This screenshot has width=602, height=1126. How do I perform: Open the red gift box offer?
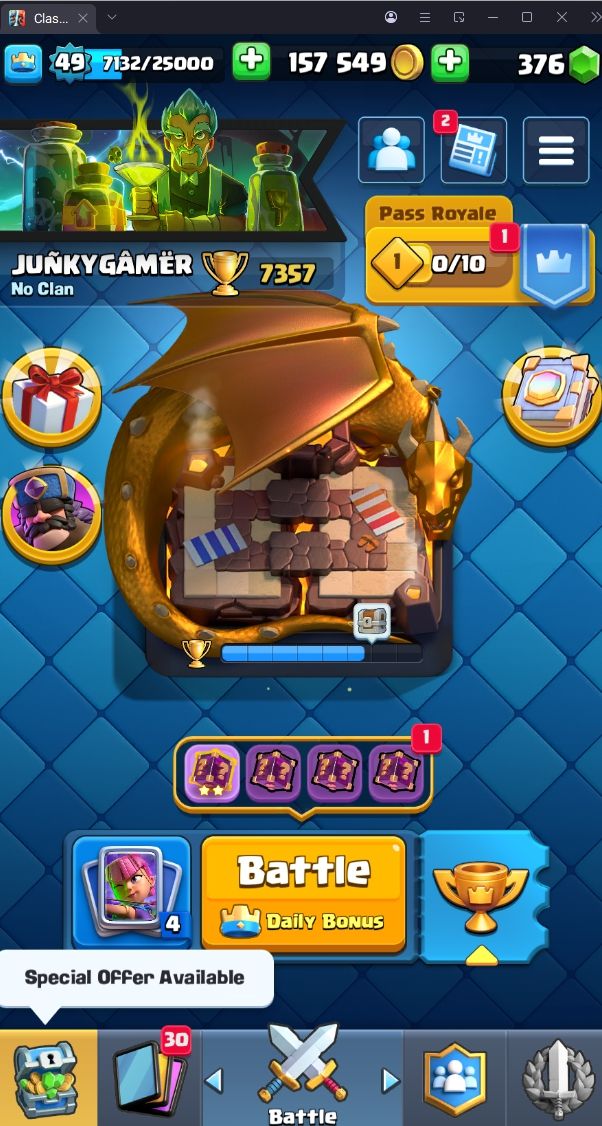point(51,397)
